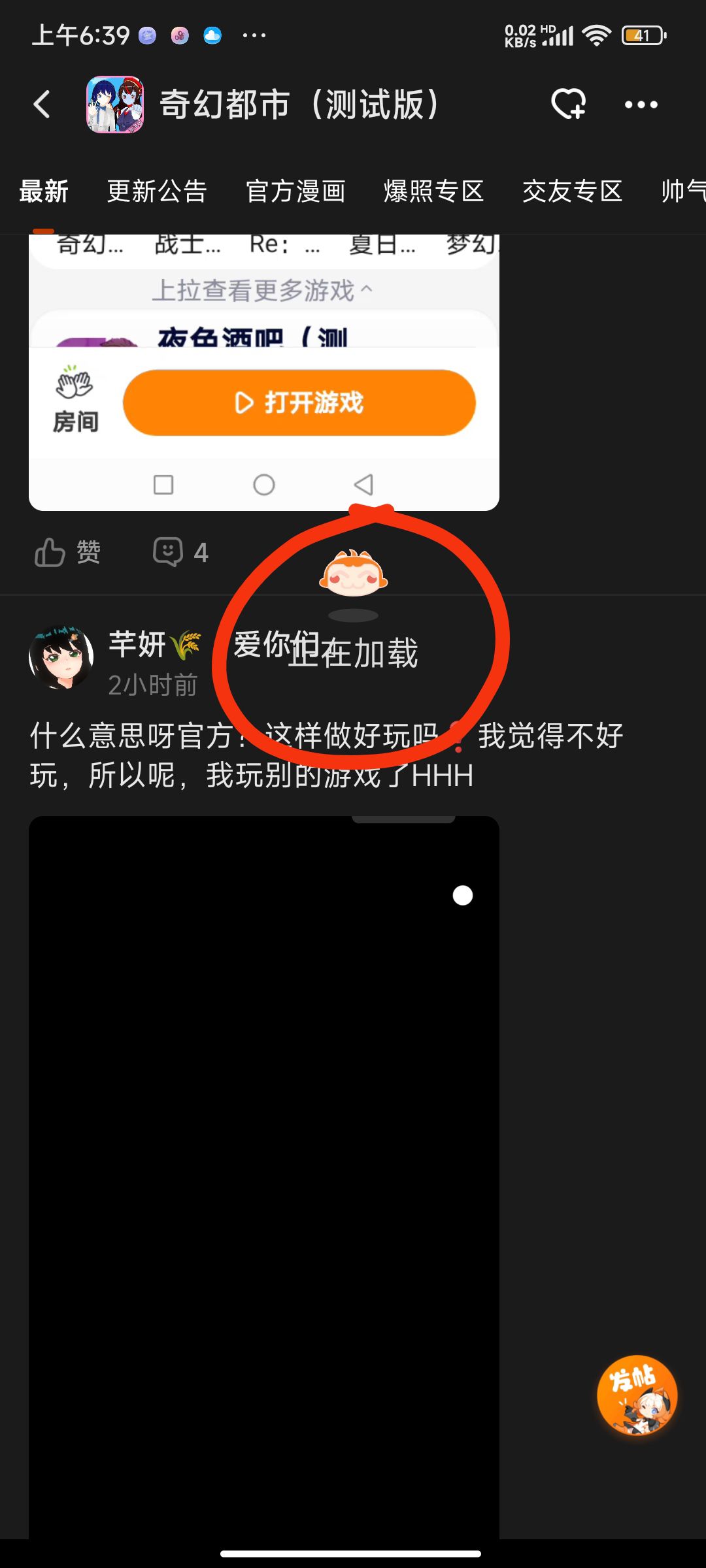Switch to the 最新 tab
Viewport: 706px width, 1568px height.
[x=44, y=191]
